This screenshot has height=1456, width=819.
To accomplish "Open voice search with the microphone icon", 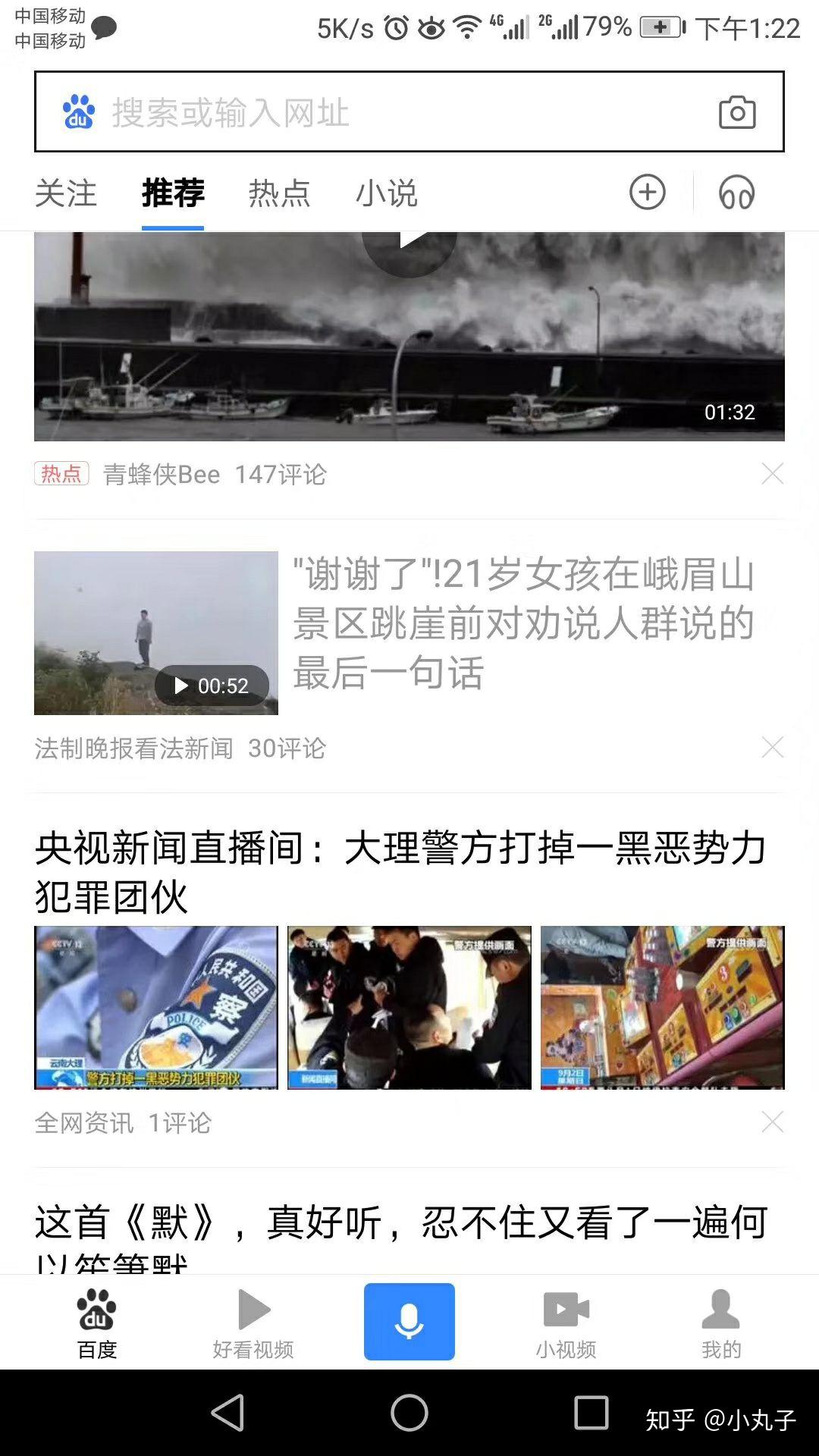I will coord(409,1321).
